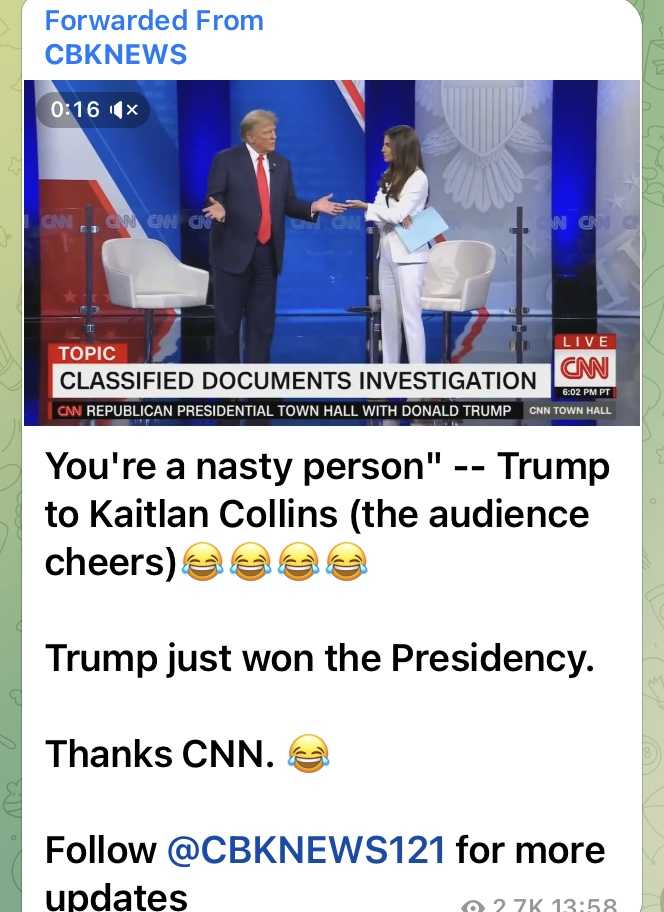The height and width of the screenshot is (912, 664).
Task: Unmute the video sound icon
Action: tap(125, 109)
